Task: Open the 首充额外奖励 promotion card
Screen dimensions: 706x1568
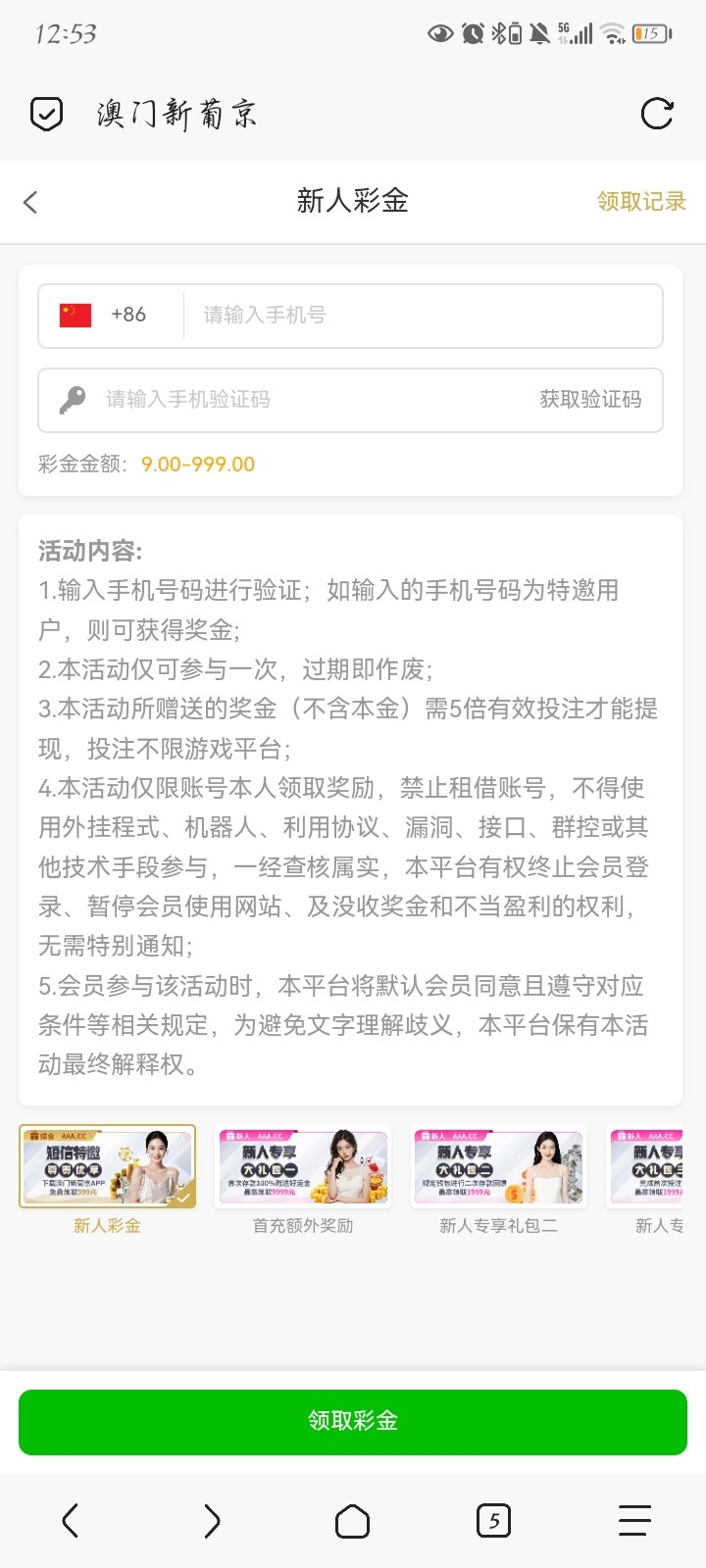Action: coord(303,1167)
